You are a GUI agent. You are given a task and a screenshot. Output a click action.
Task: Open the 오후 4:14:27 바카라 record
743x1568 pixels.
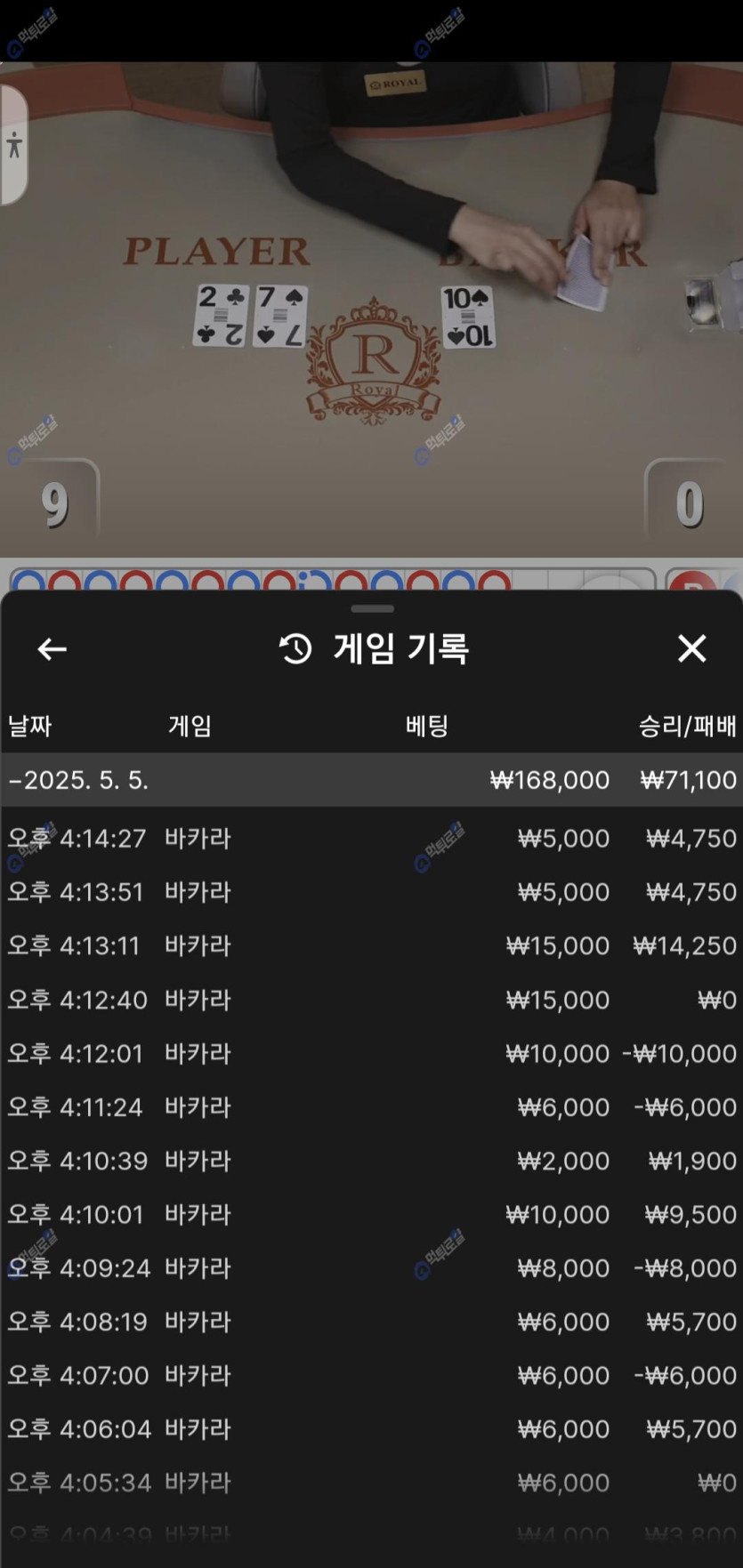pyautogui.click(x=371, y=839)
